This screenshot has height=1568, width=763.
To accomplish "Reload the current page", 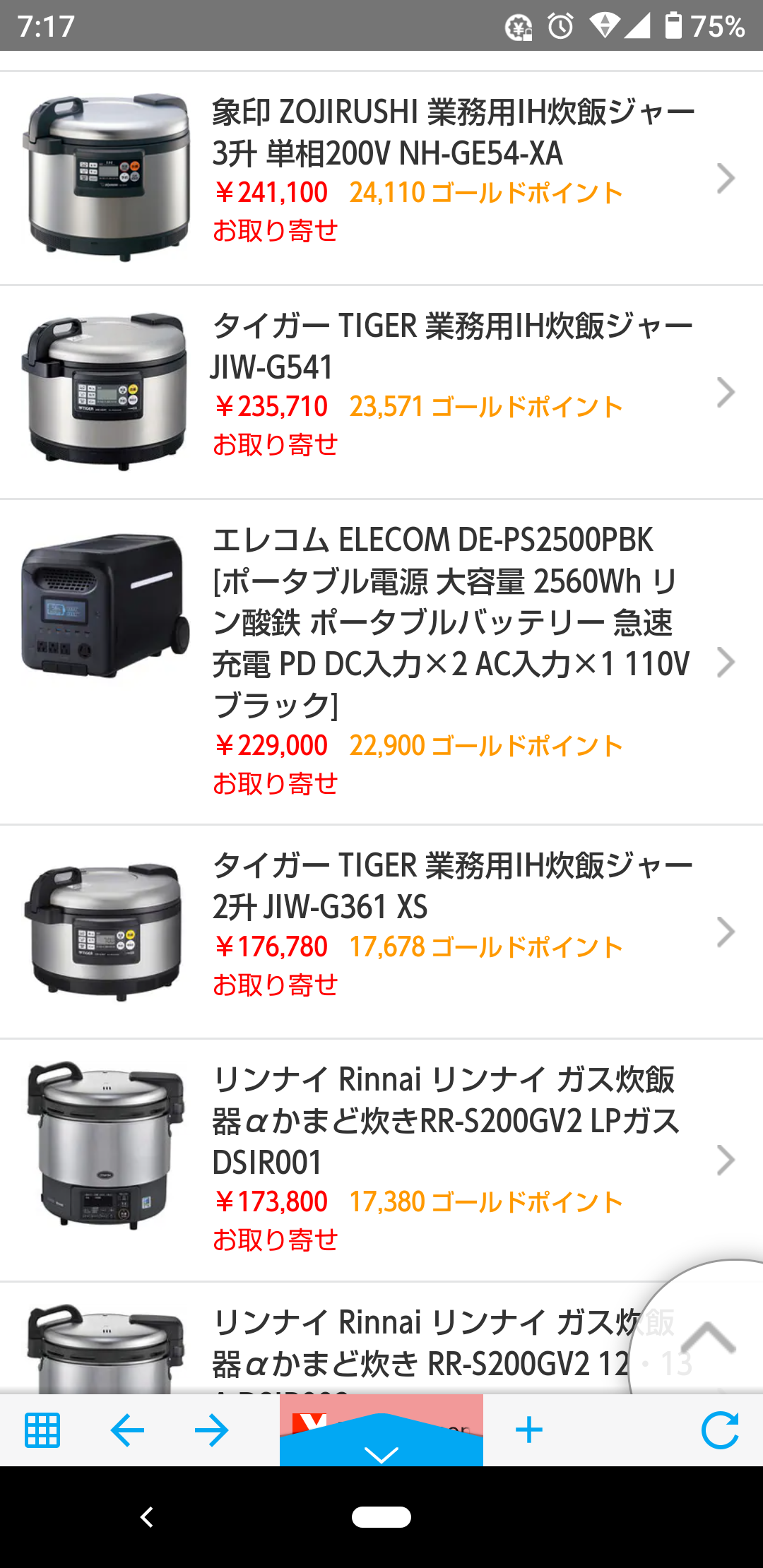I will coord(720,1431).
